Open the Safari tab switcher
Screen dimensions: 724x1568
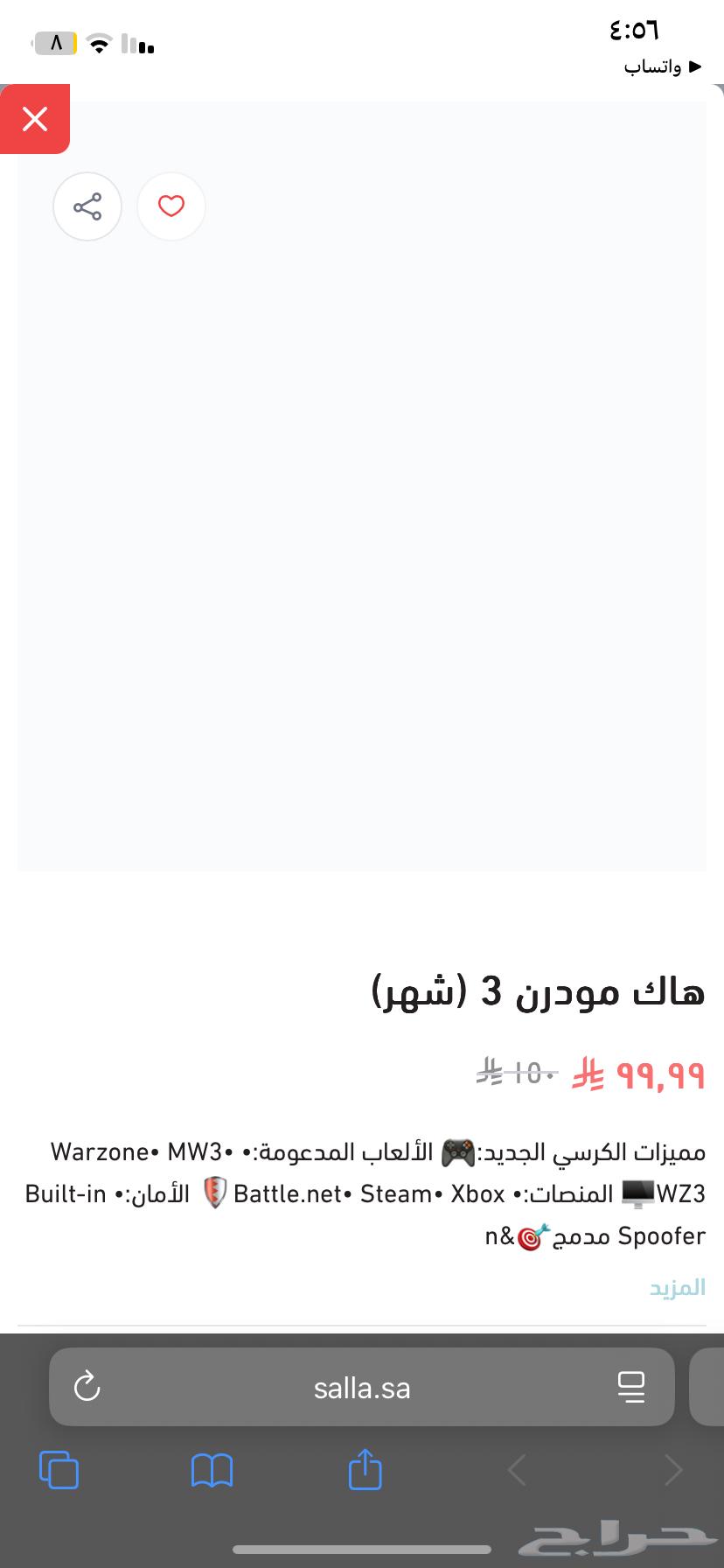[59, 1471]
